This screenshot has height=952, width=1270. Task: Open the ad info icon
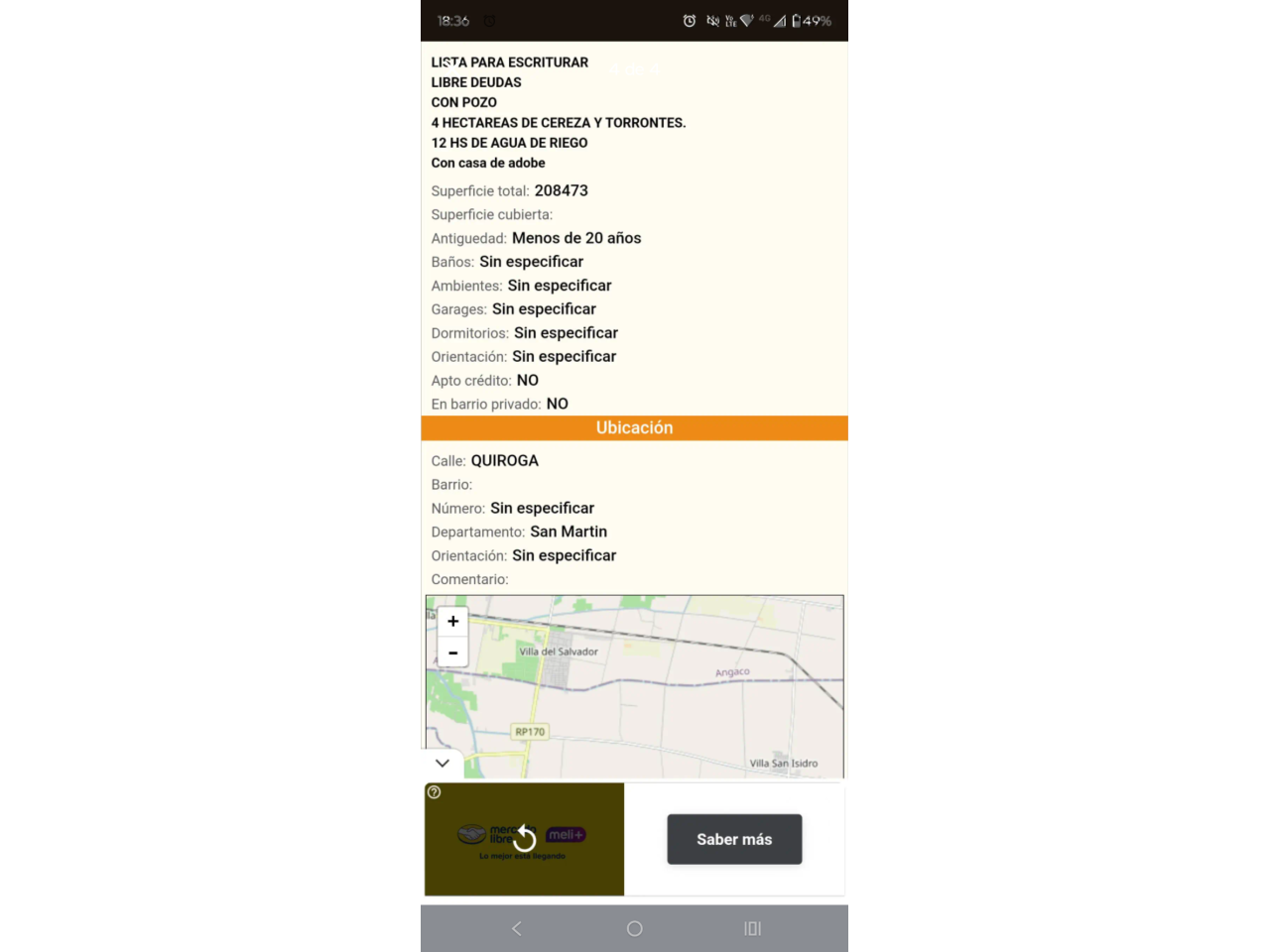pyautogui.click(x=434, y=792)
